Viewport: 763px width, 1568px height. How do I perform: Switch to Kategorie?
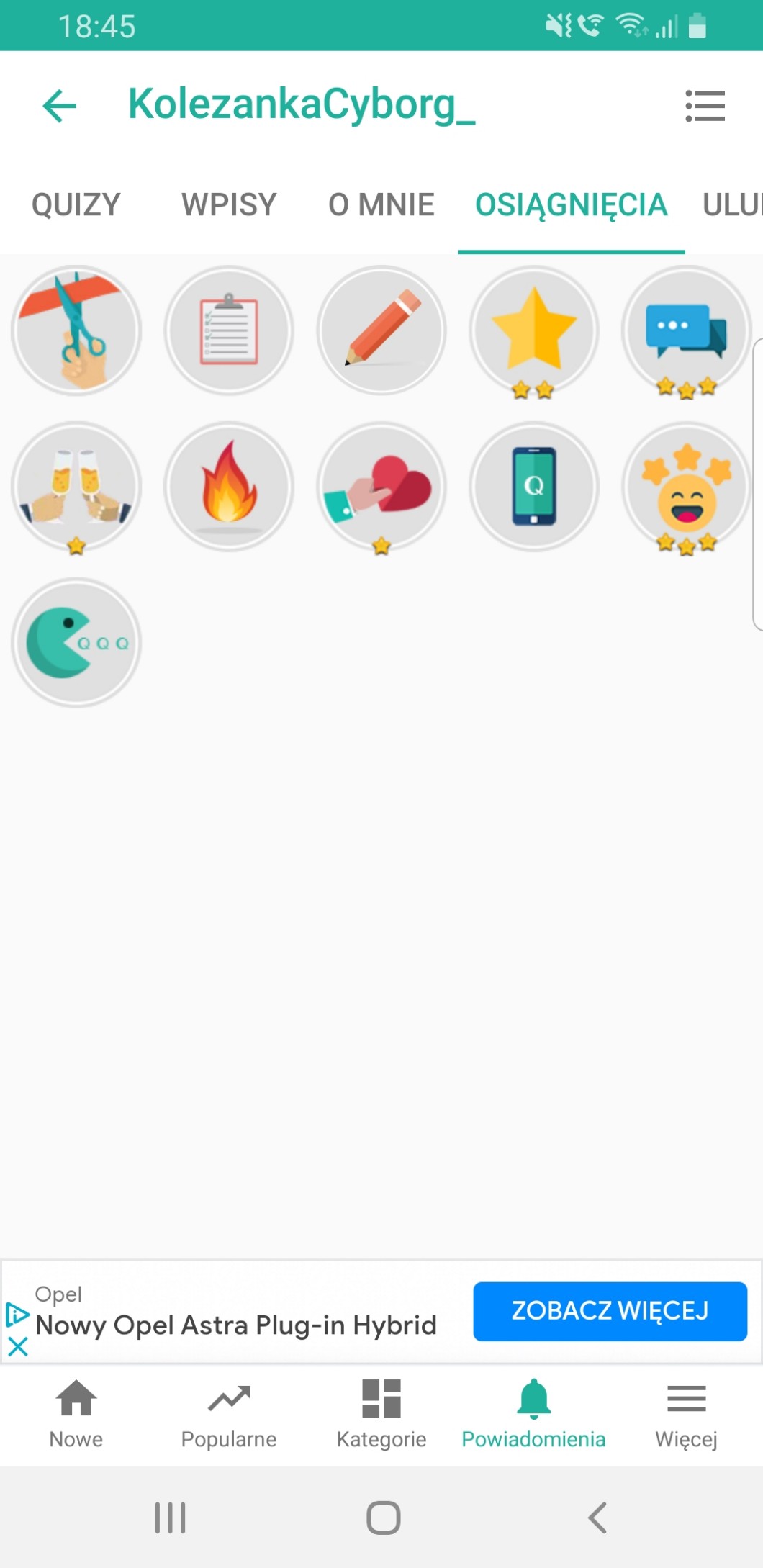381,1415
